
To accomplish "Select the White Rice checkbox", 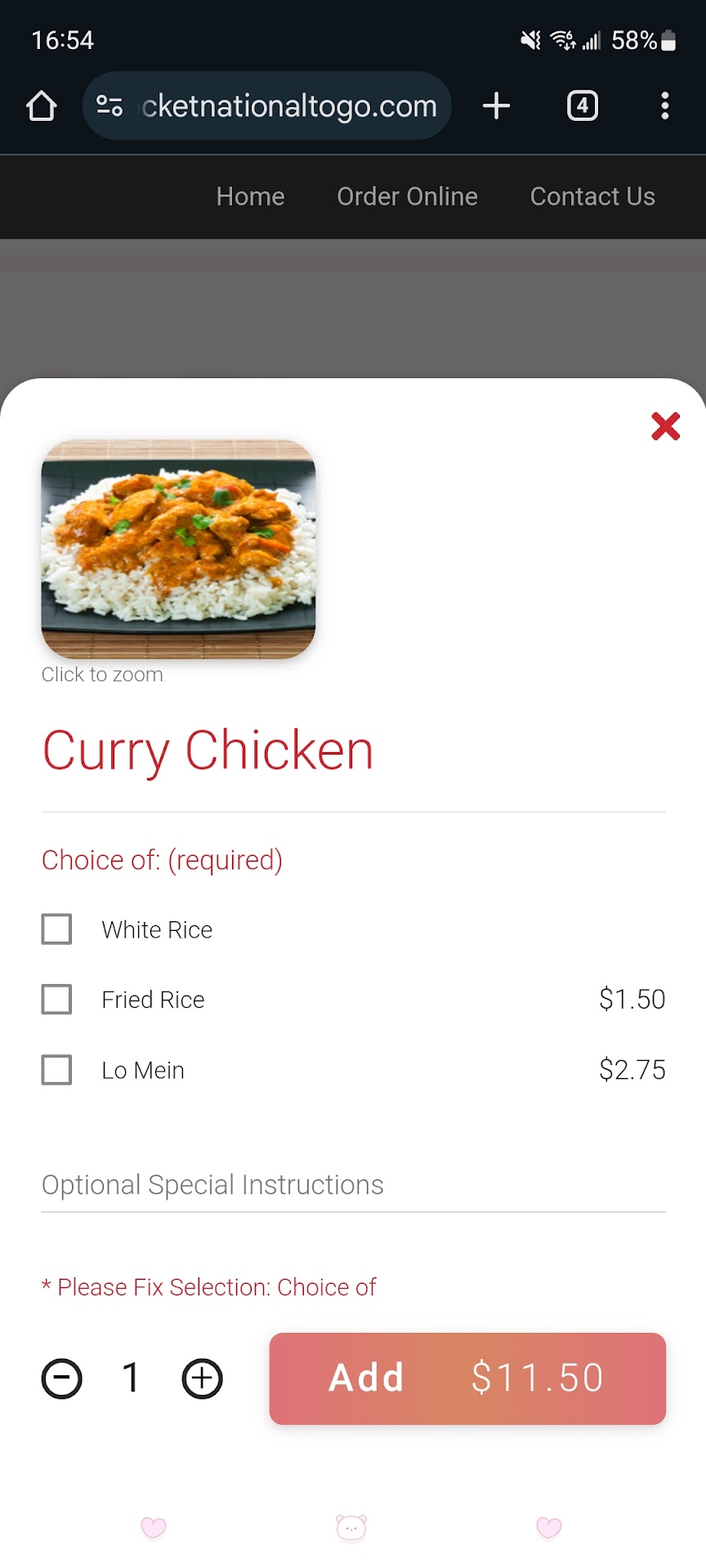I will 56,929.
